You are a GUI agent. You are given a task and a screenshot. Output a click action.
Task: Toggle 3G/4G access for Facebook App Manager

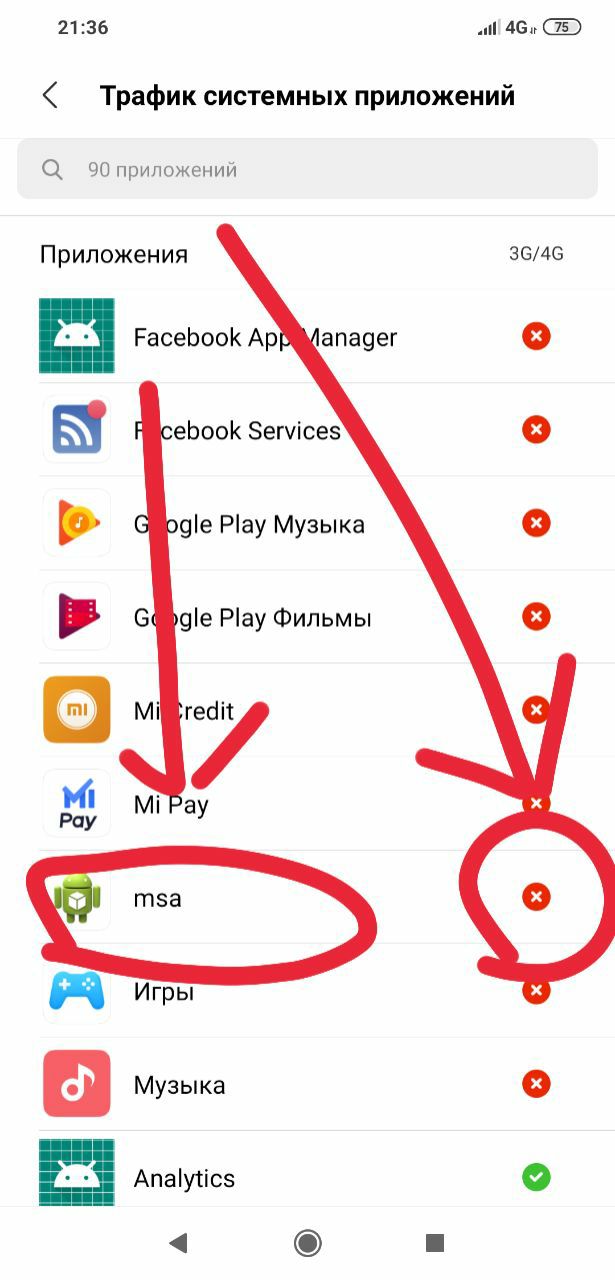click(536, 337)
